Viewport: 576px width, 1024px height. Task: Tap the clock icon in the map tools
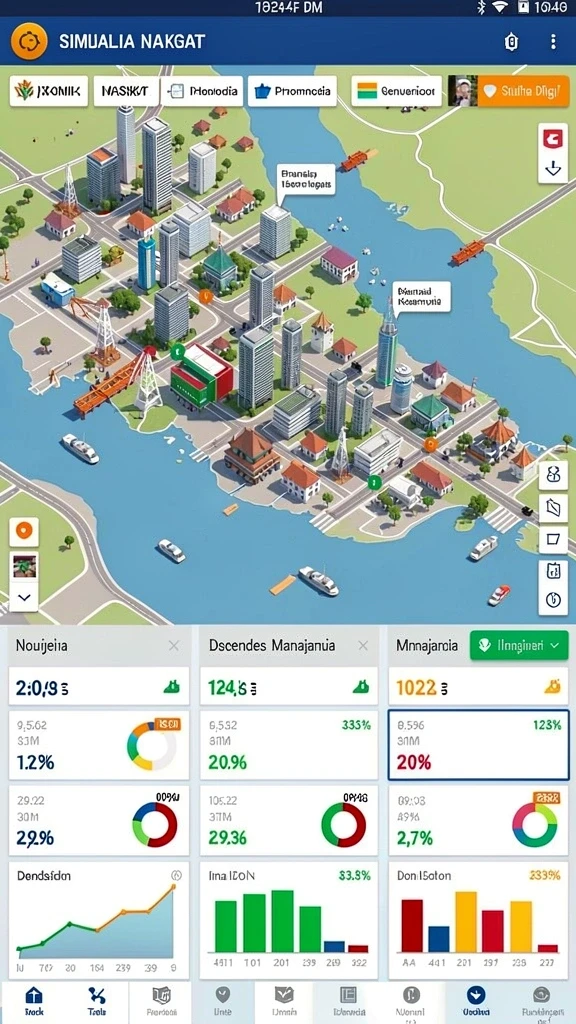pyautogui.click(x=552, y=600)
